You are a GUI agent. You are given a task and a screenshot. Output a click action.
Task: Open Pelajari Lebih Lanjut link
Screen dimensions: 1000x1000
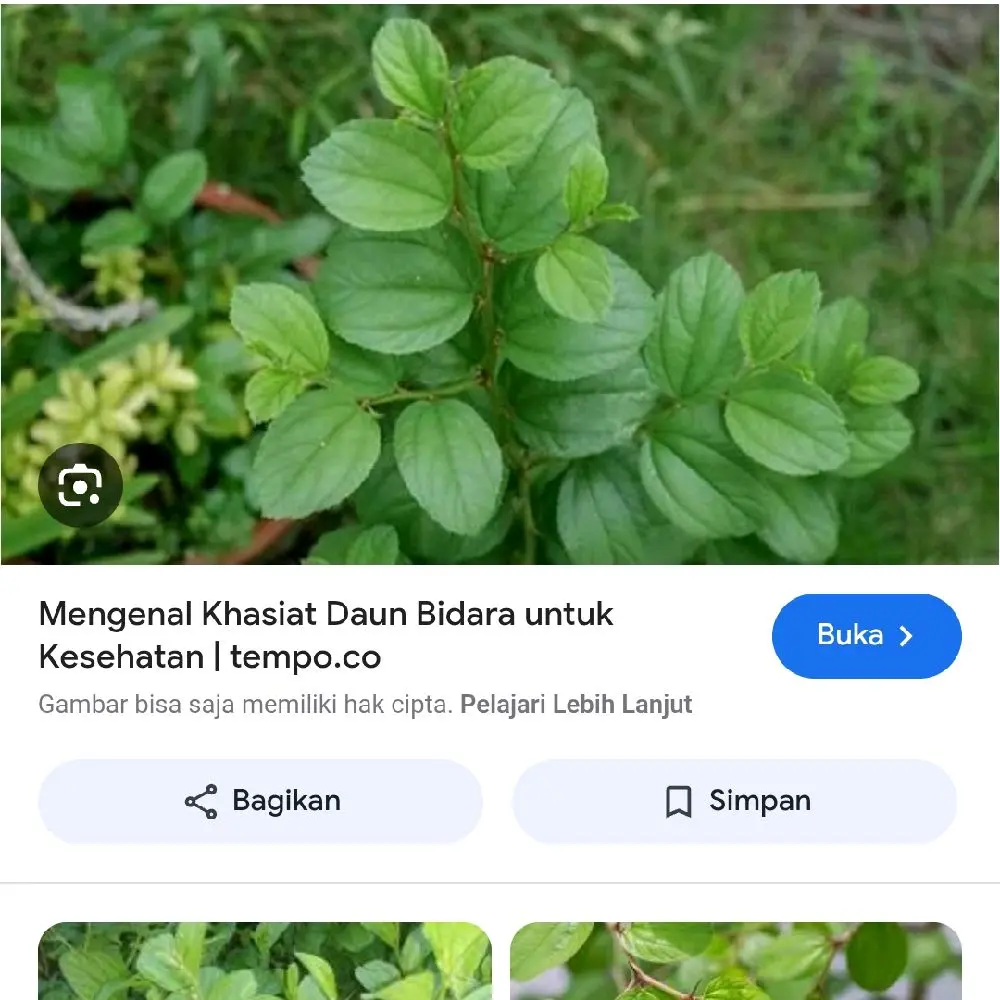click(576, 705)
